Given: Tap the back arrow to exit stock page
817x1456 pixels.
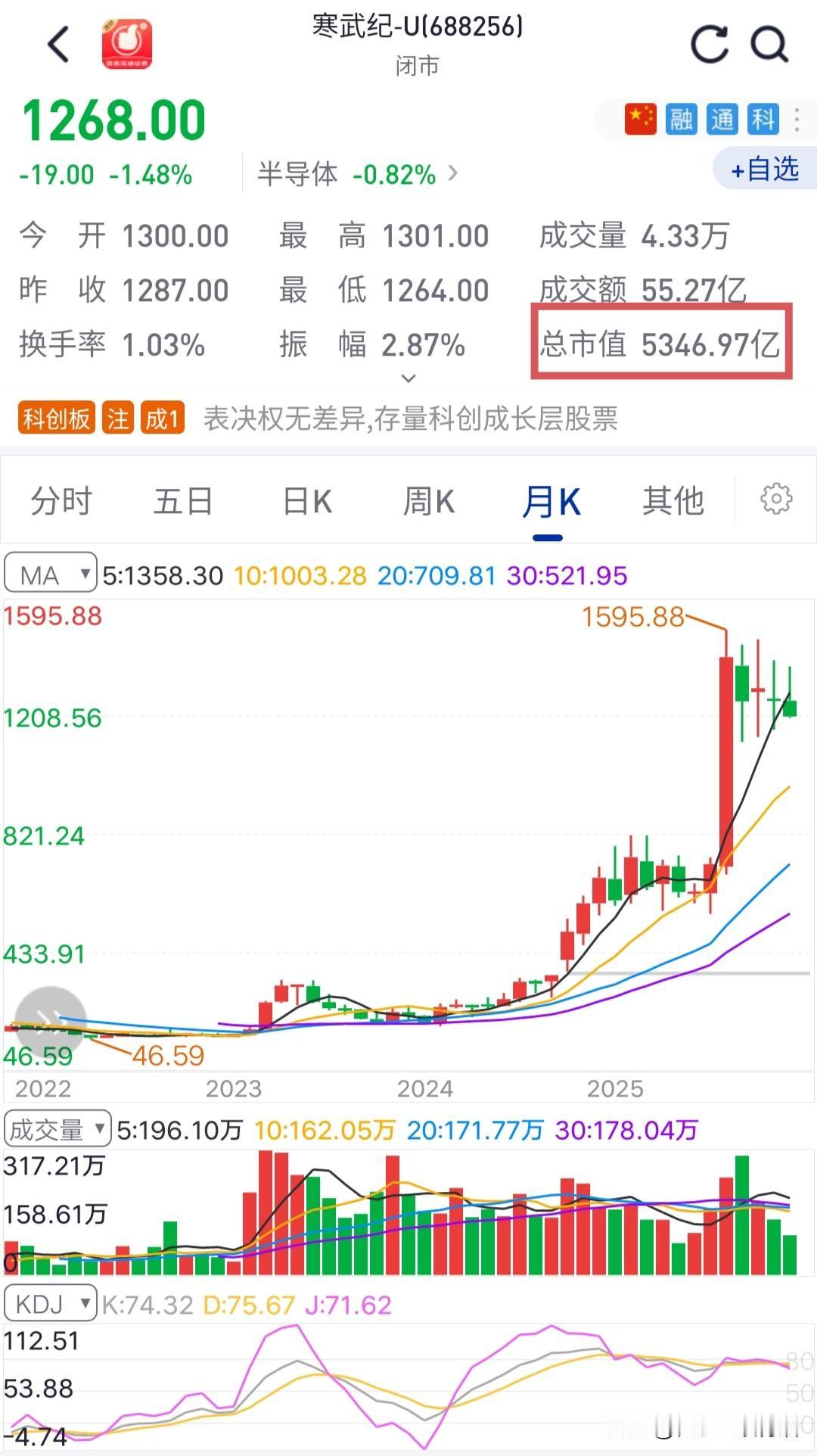Looking at the screenshot, I should click(x=57, y=44).
